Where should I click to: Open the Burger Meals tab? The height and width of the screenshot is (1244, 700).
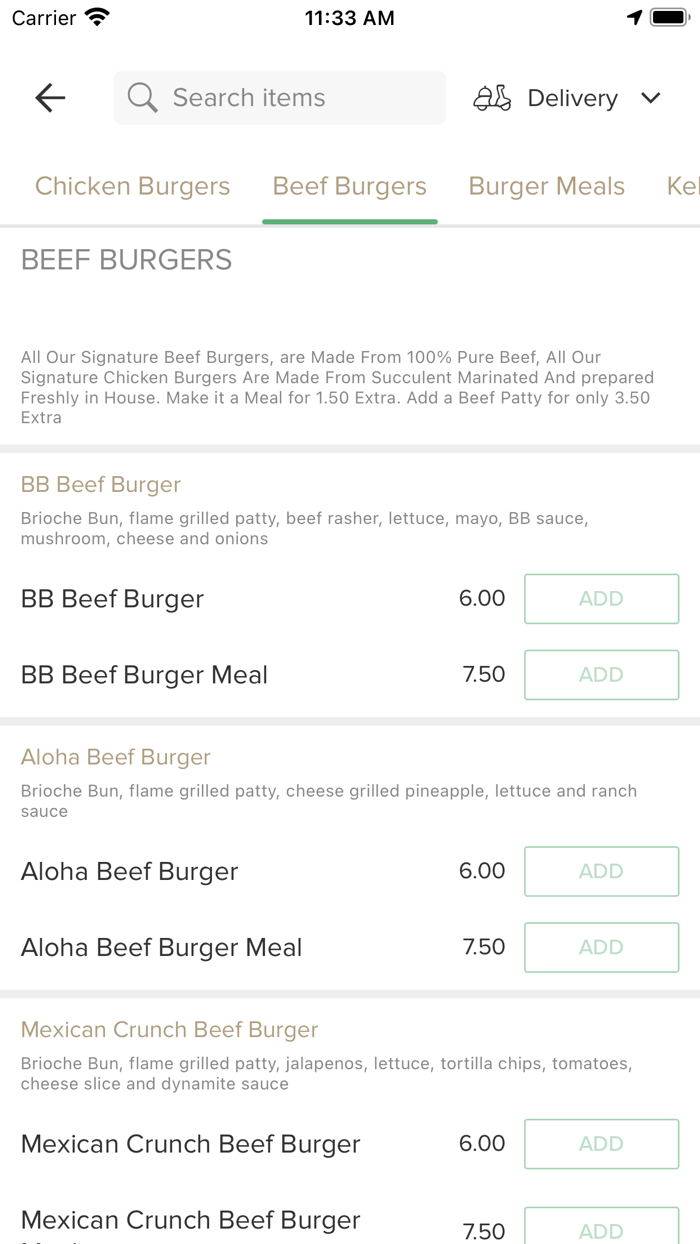pyautogui.click(x=546, y=186)
